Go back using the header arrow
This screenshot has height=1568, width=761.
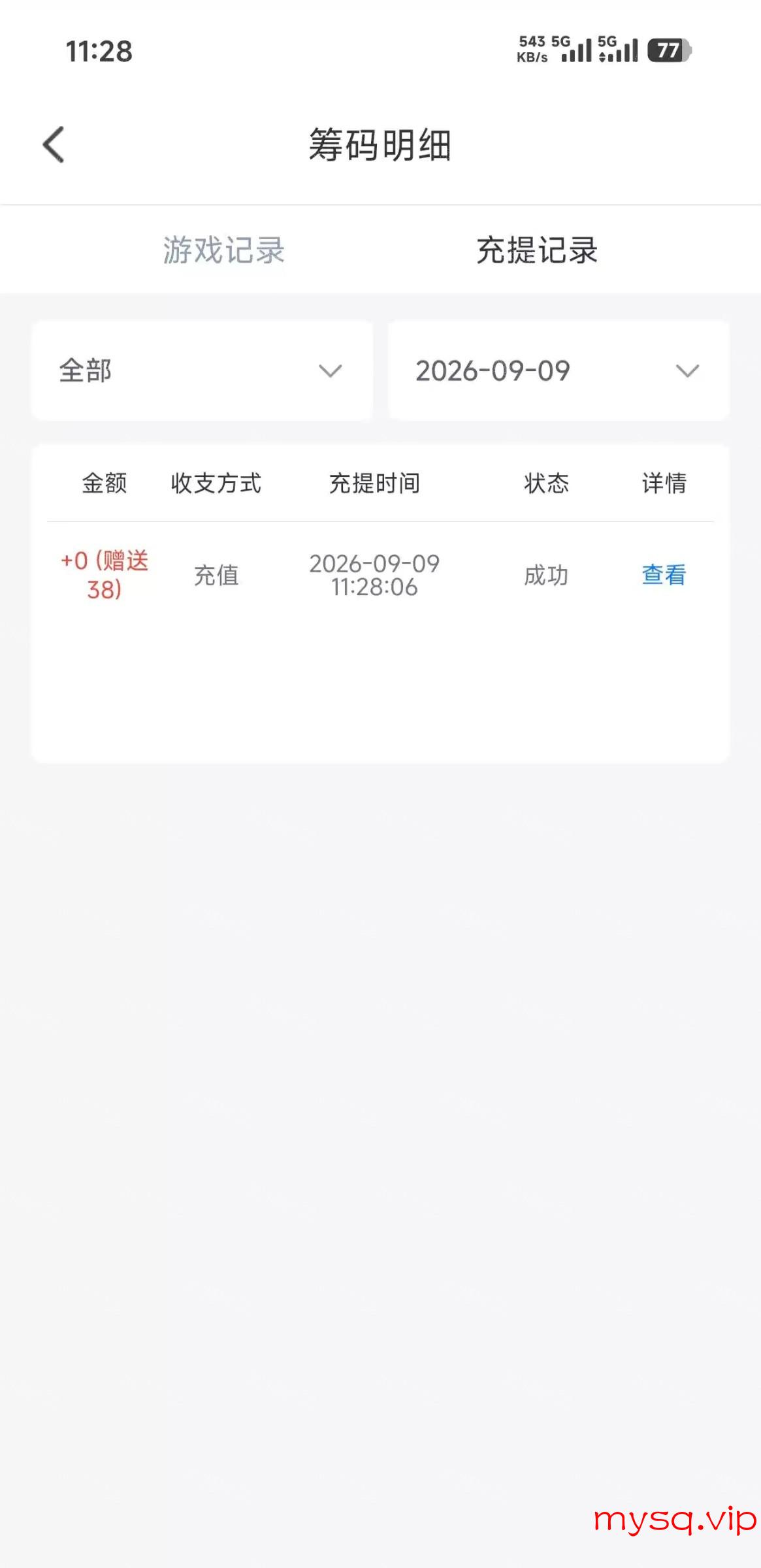click(x=54, y=144)
